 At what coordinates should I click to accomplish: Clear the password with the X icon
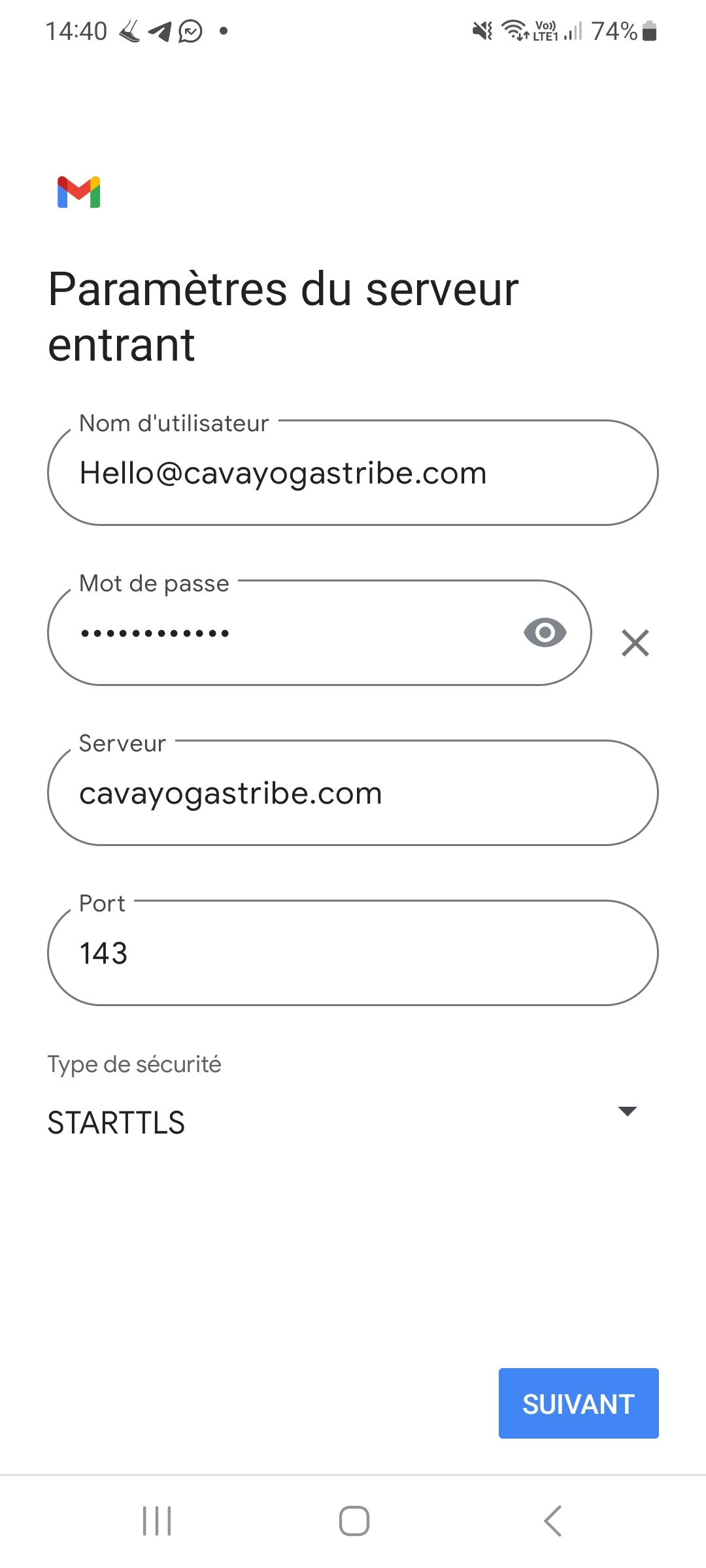point(635,643)
